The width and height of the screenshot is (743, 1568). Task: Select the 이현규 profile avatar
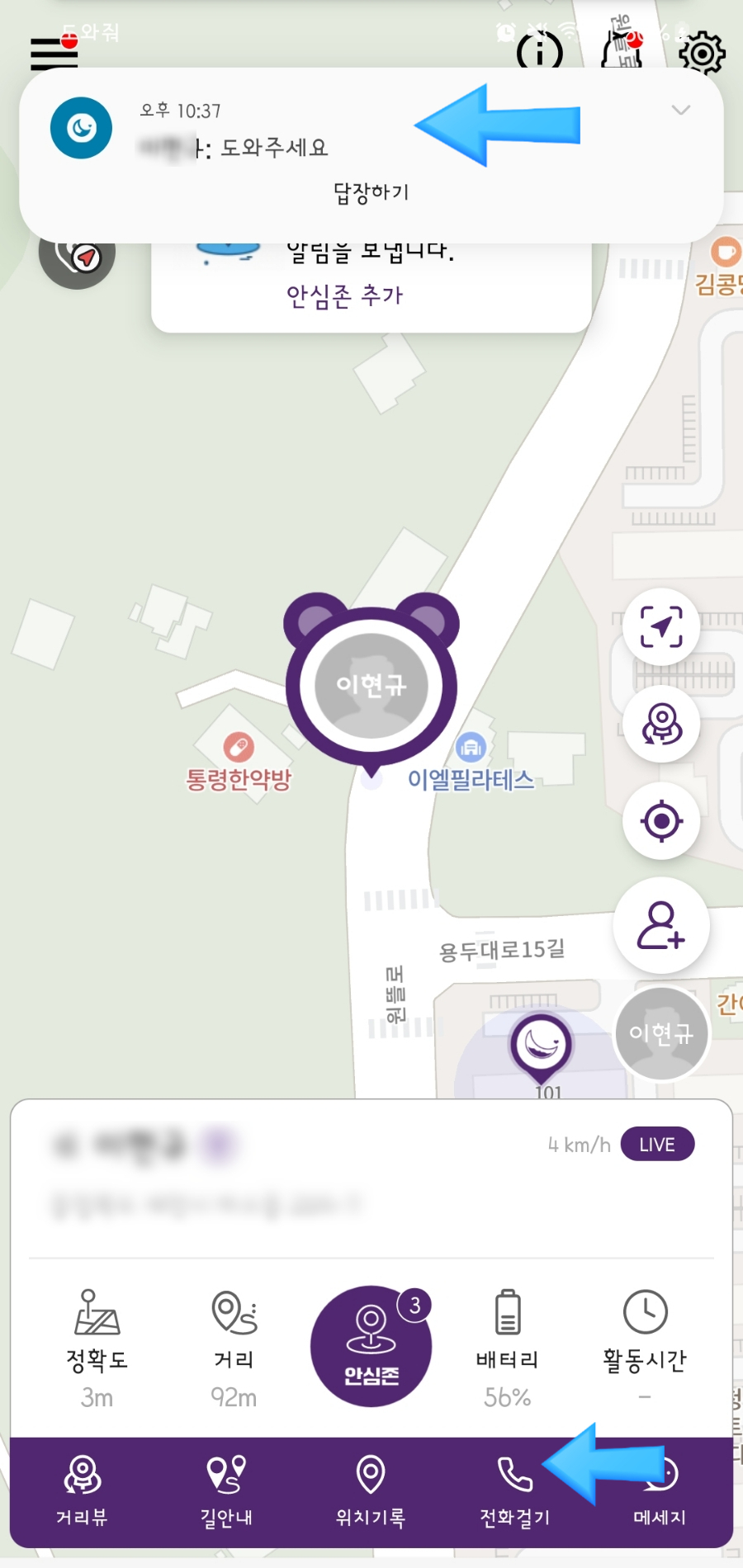[661, 1033]
